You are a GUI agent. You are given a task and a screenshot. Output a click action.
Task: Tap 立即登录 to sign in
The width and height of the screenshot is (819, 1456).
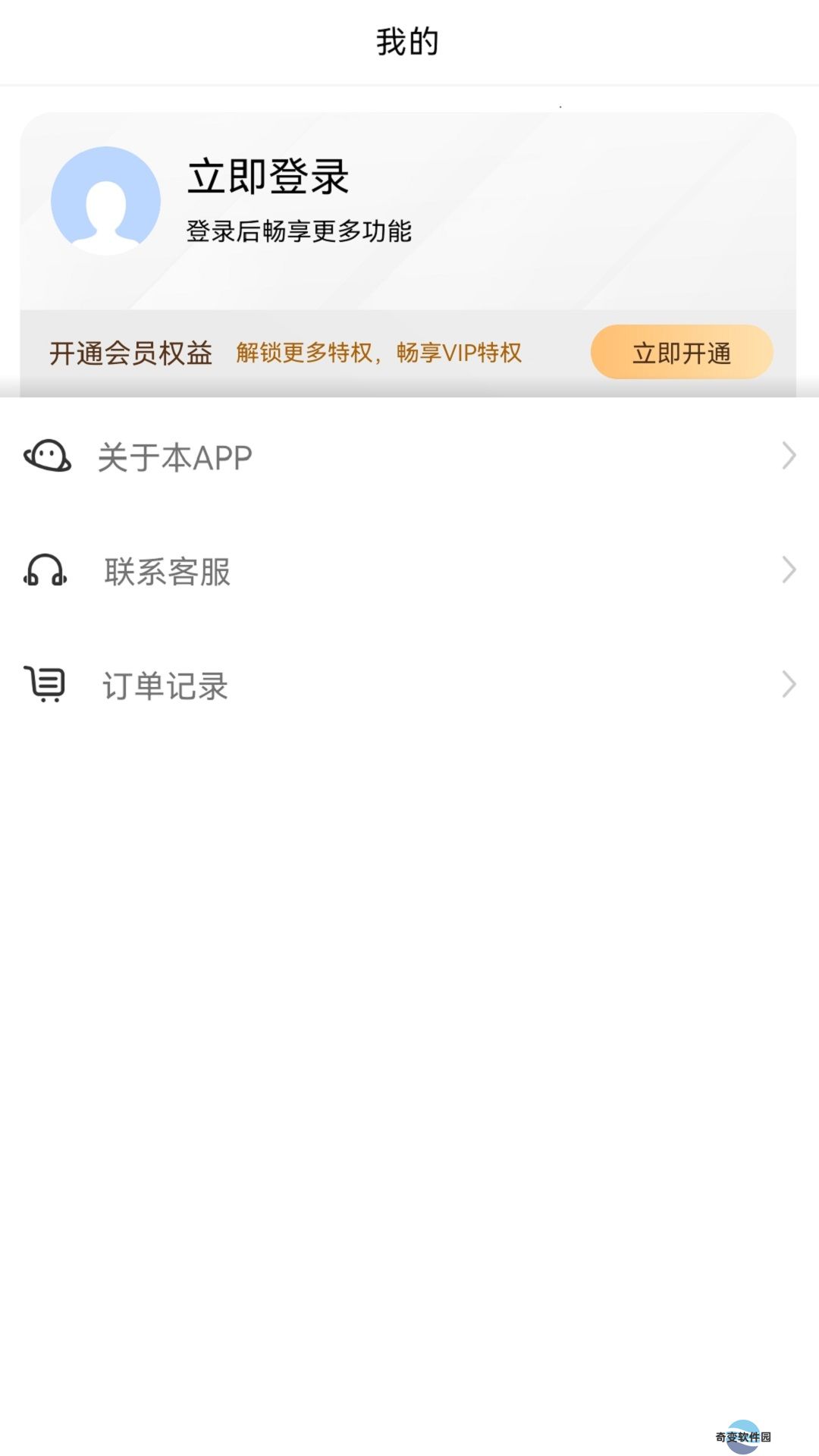point(268,177)
